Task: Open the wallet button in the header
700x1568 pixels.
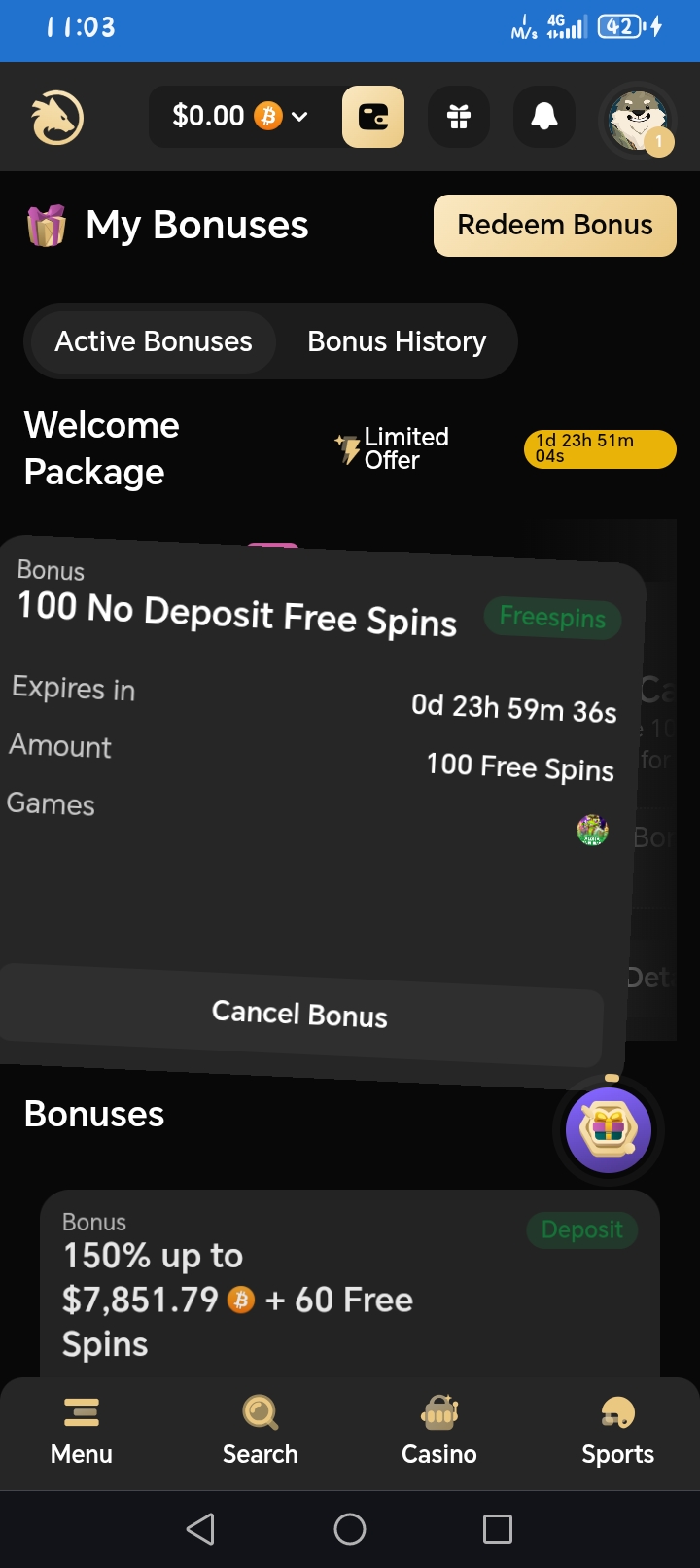Action: [x=373, y=117]
